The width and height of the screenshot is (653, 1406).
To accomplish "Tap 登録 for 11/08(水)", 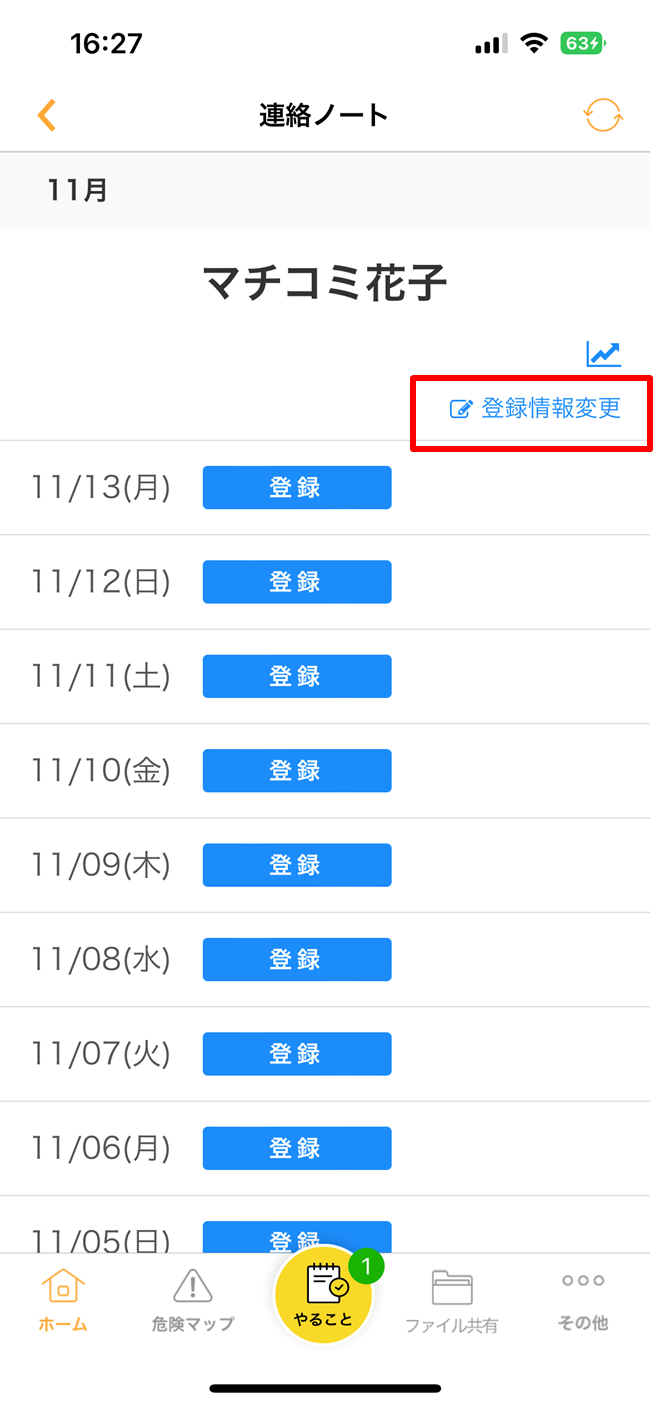I will pos(297,959).
